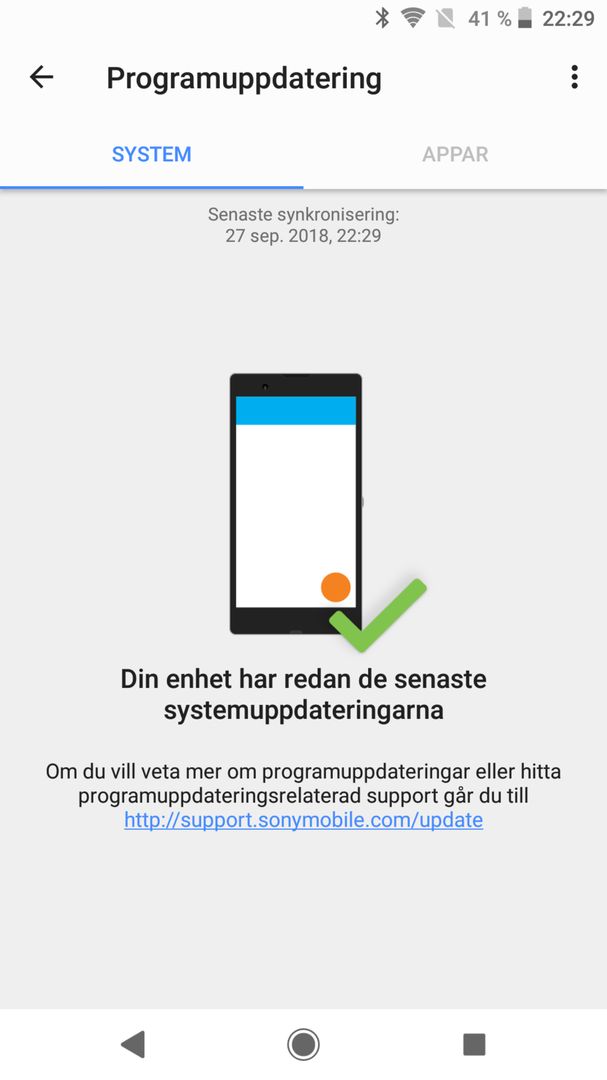607x1080 pixels.
Task: Tap the system home button
Action: click(303, 1044)
